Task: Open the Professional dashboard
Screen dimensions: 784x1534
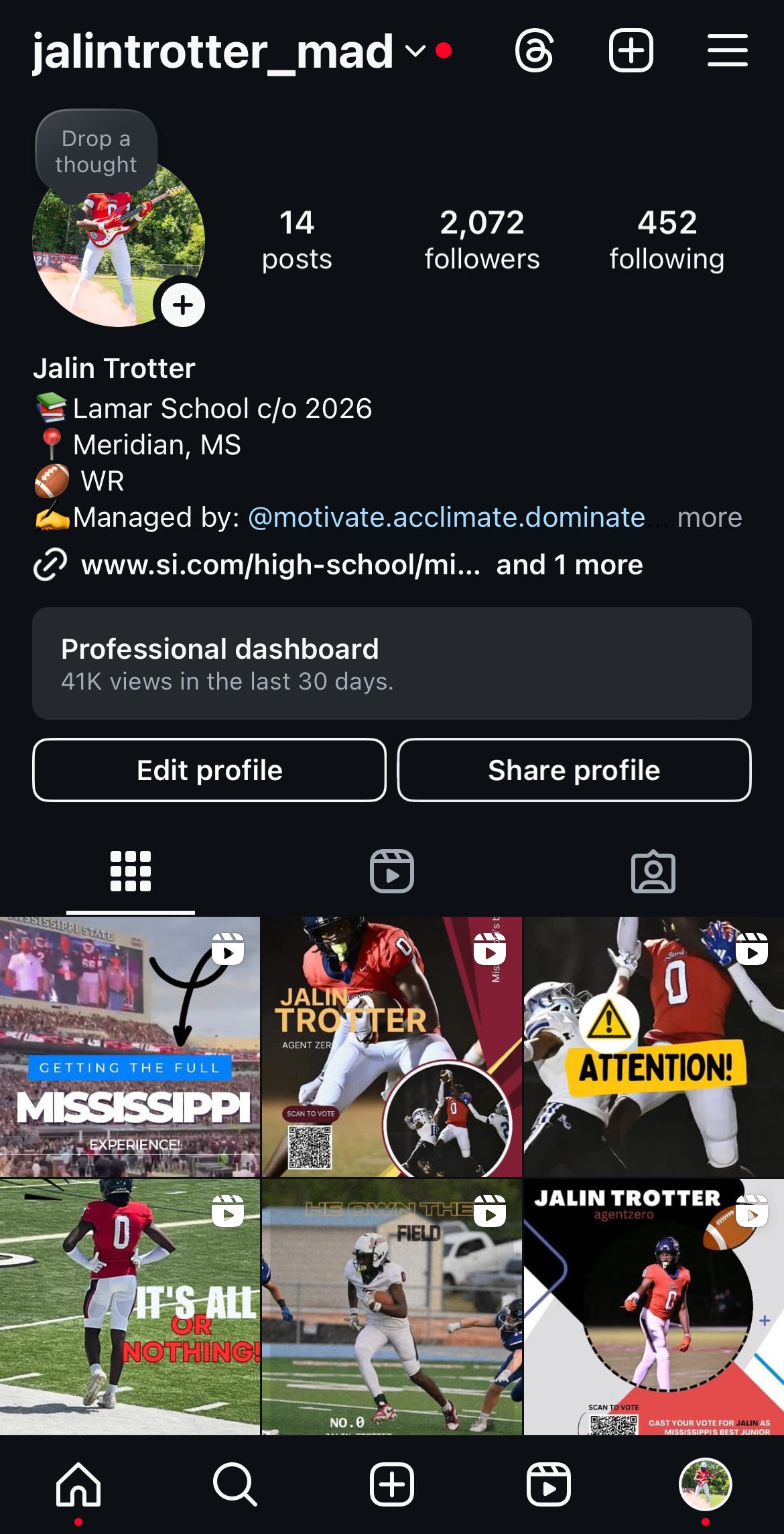Action: click(392, 663)
